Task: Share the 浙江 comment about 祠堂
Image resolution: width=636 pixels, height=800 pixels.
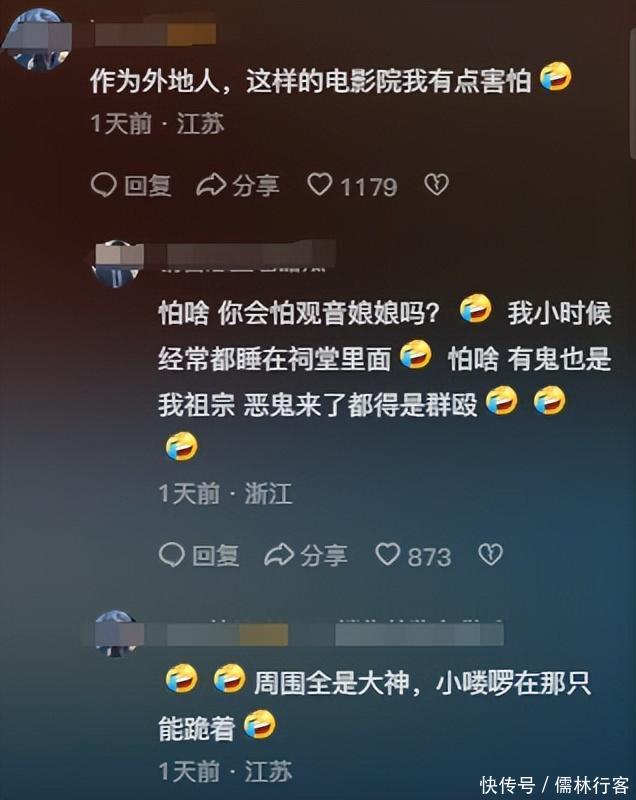Action: point(306,555)
